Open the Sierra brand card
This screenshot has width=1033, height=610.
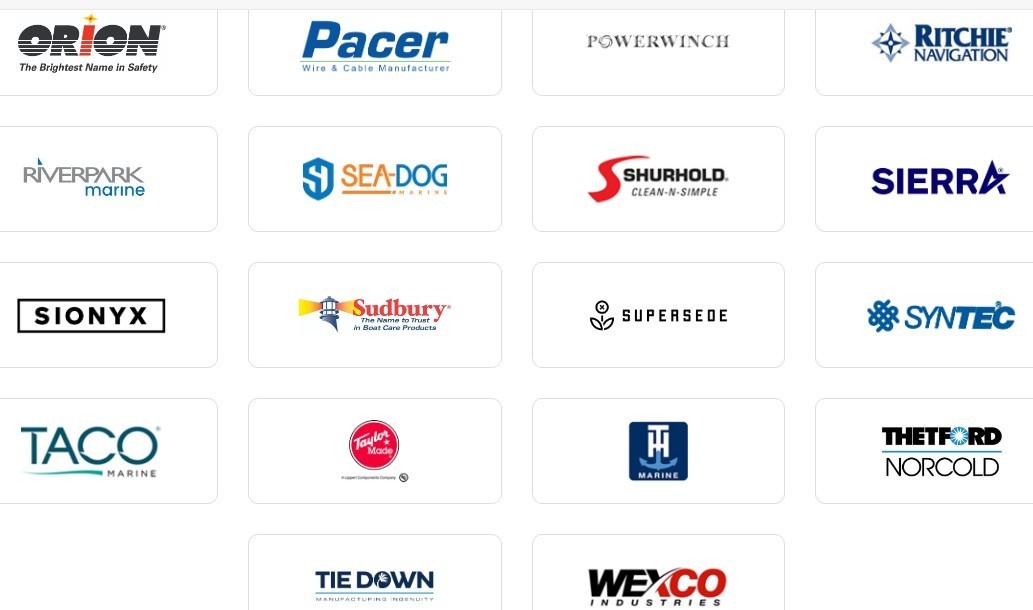click(940, 179)
